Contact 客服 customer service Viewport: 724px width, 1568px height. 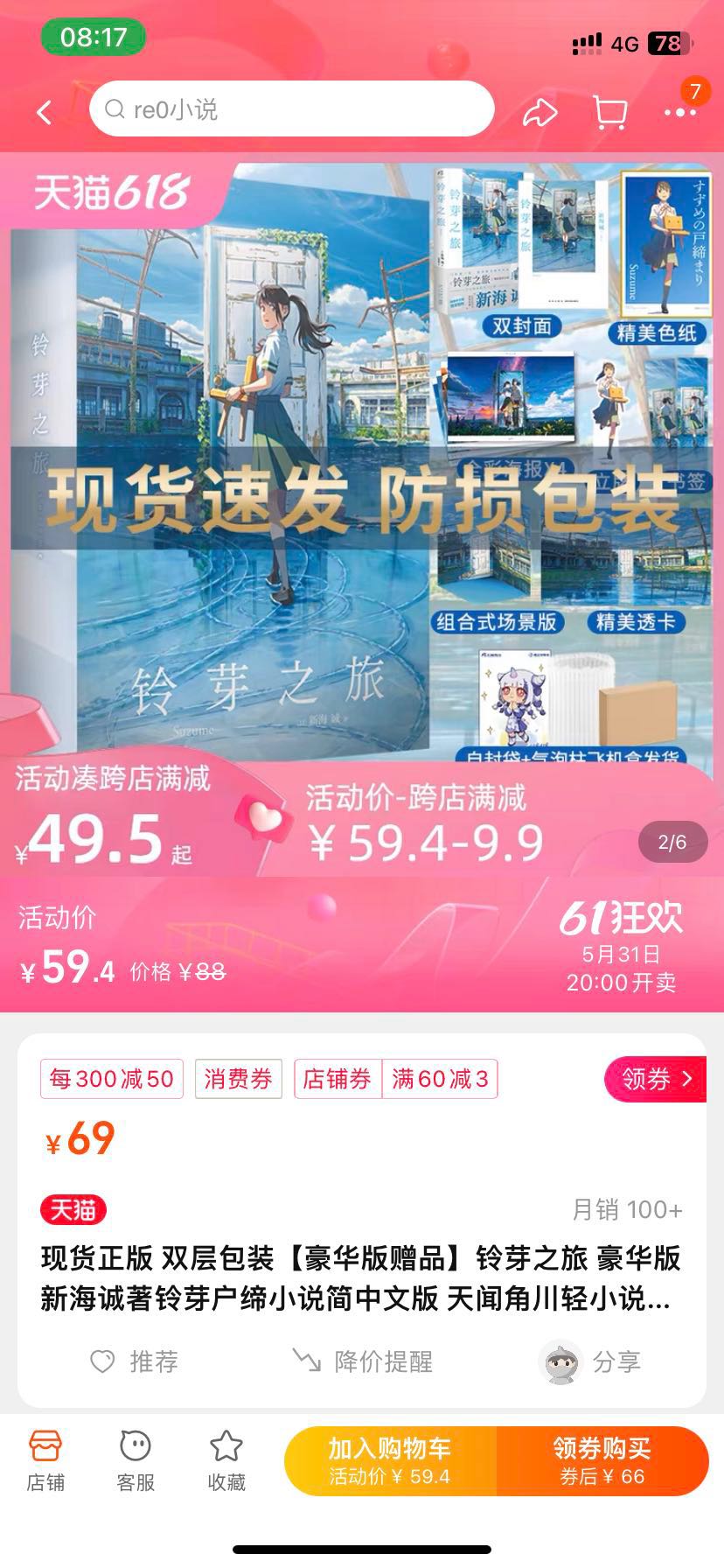pyautogui.click(x=136, y=1459)
